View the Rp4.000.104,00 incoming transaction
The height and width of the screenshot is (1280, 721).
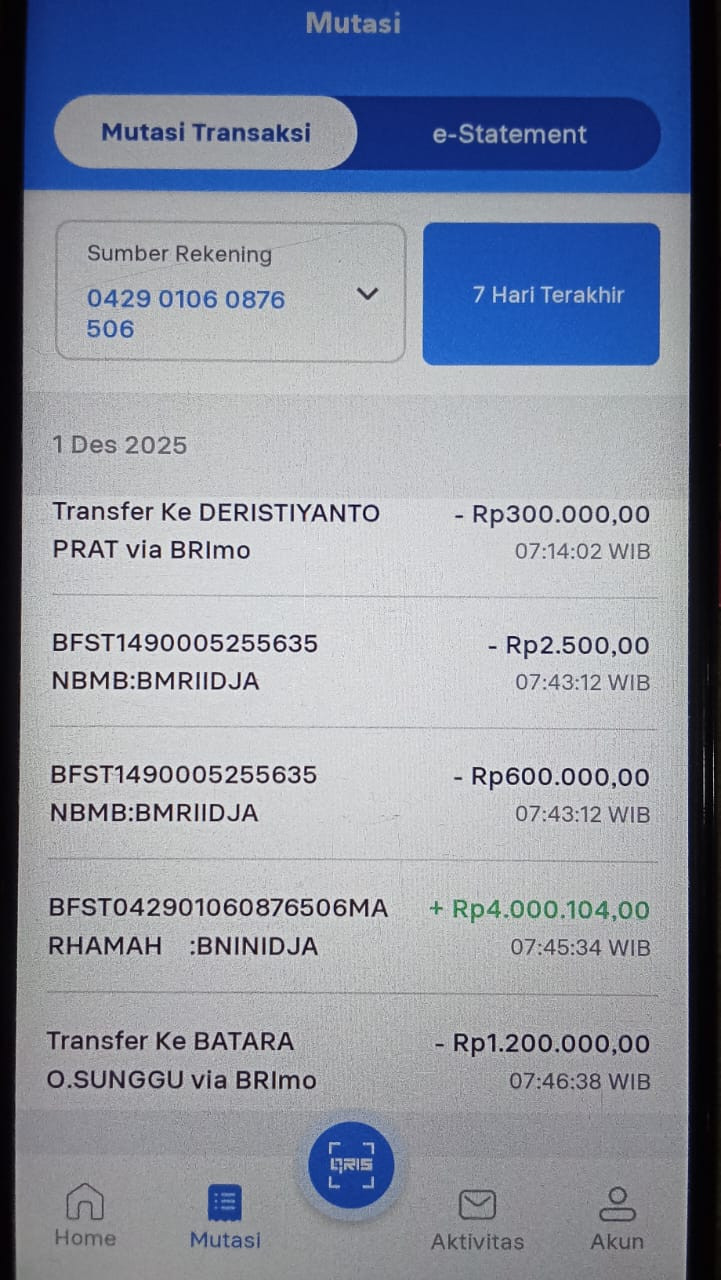[350, 927]
